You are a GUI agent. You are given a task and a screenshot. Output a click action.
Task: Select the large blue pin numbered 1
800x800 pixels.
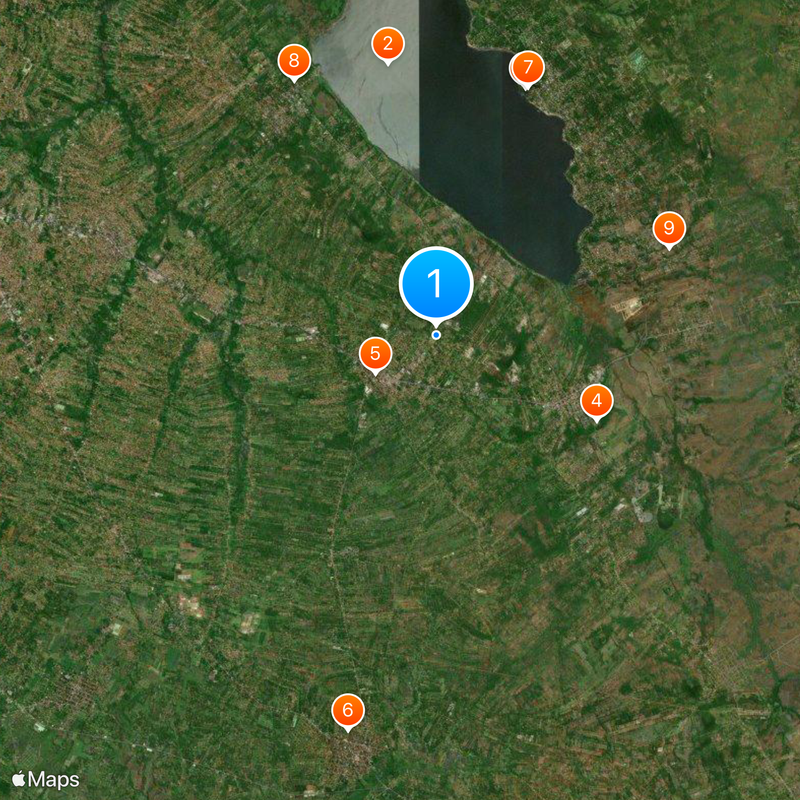[436, 284]
